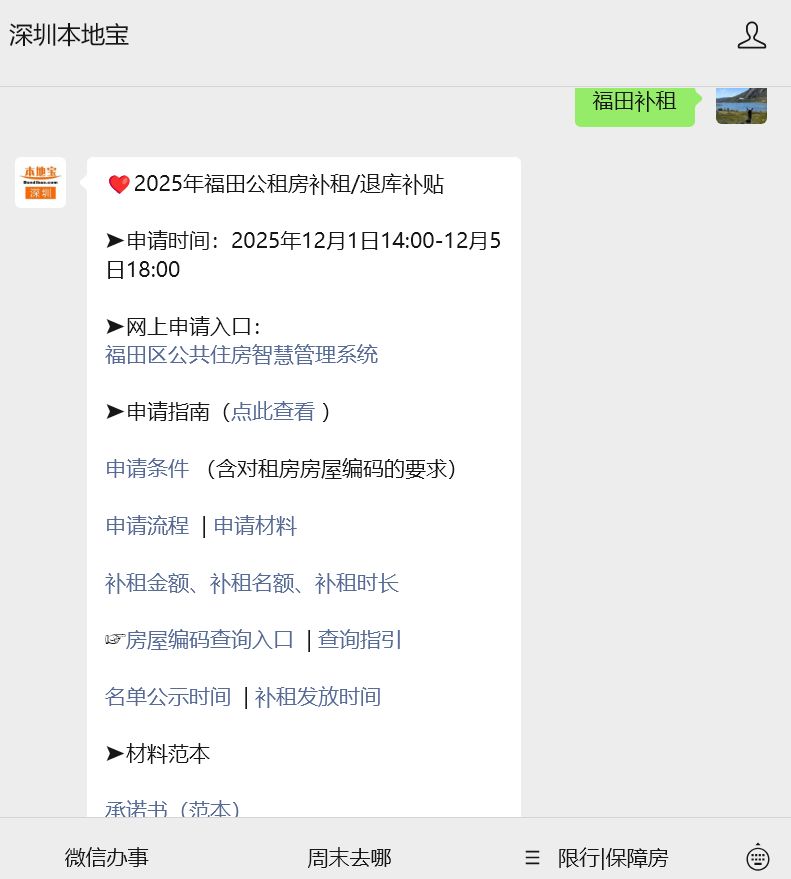The height and width of the screenshot is (879, 791).
Task: Open the 承诺书（范本） link
Action: [x=172, y=809]
